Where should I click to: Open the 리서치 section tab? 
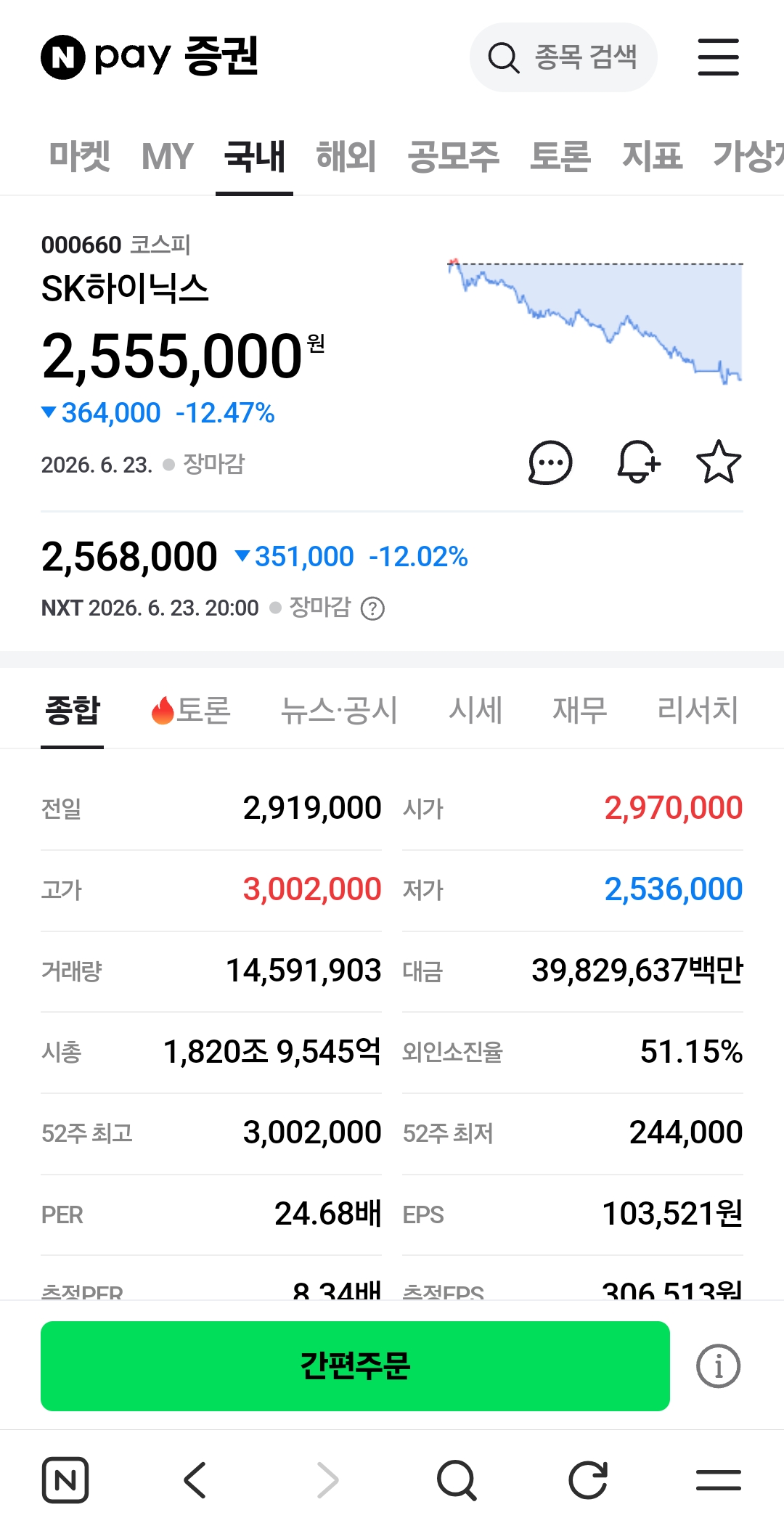[x=698, y=710]
